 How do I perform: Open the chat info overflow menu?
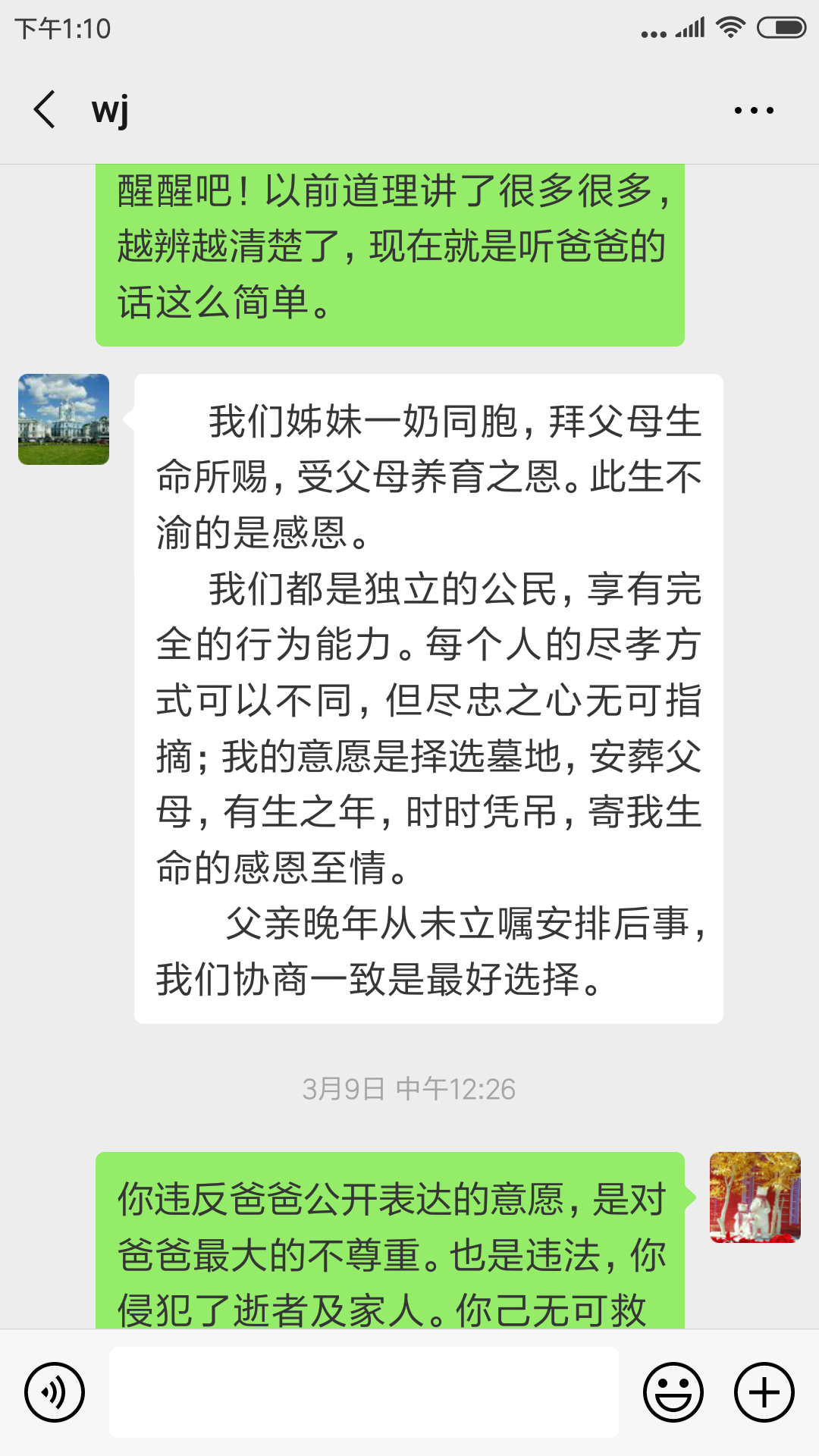(754, 111)
